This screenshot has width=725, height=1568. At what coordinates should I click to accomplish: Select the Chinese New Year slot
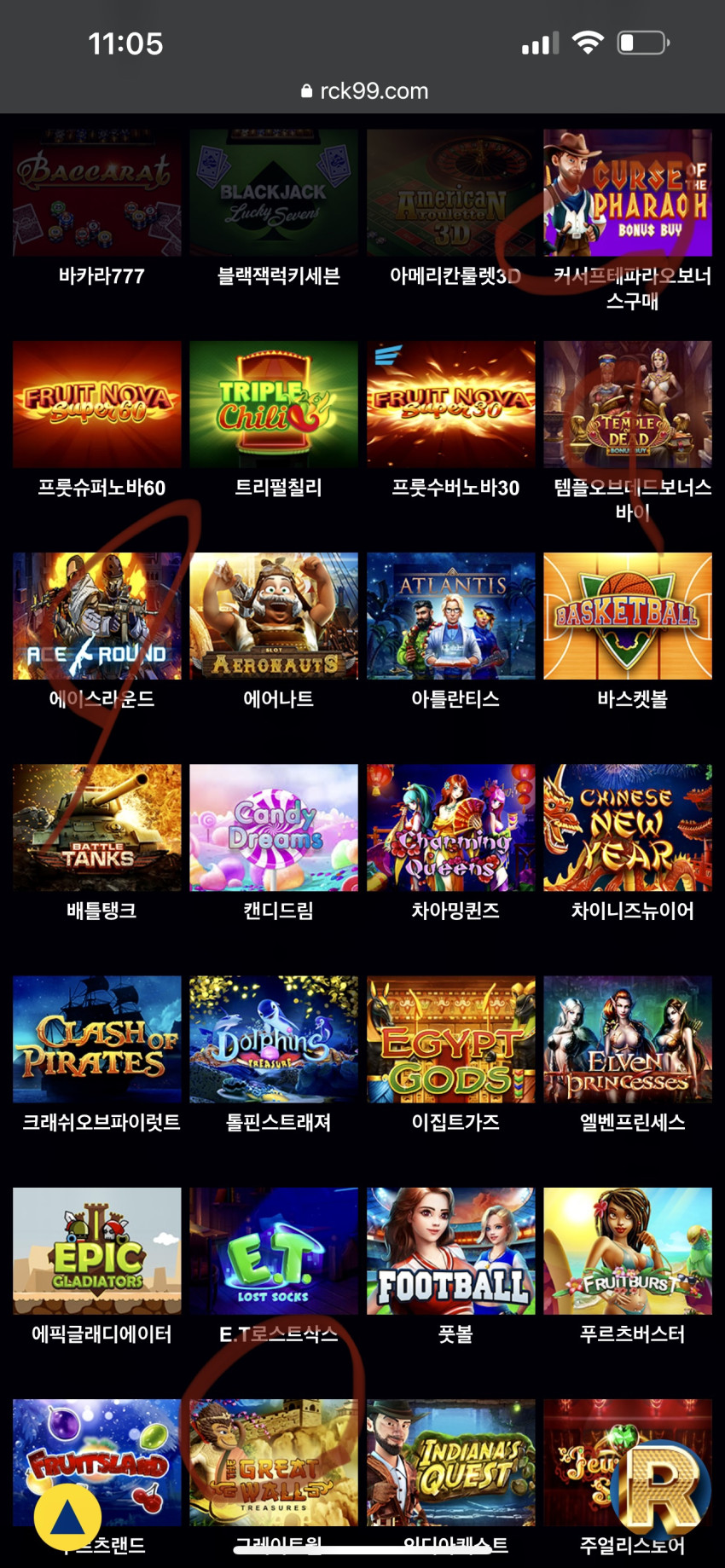[628, 827]
